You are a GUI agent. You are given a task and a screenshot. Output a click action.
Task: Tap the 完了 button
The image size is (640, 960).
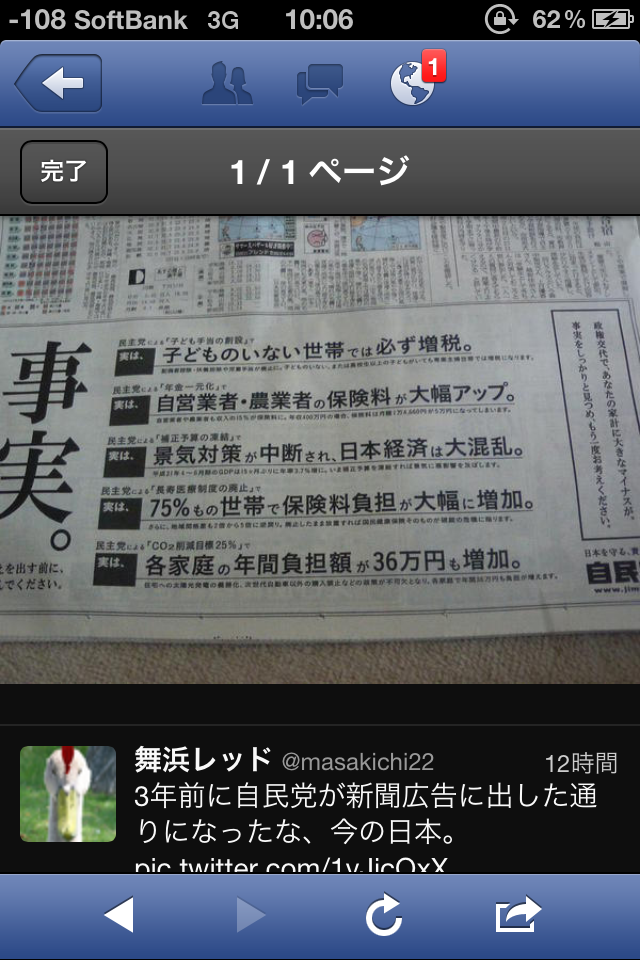(64, 172)
